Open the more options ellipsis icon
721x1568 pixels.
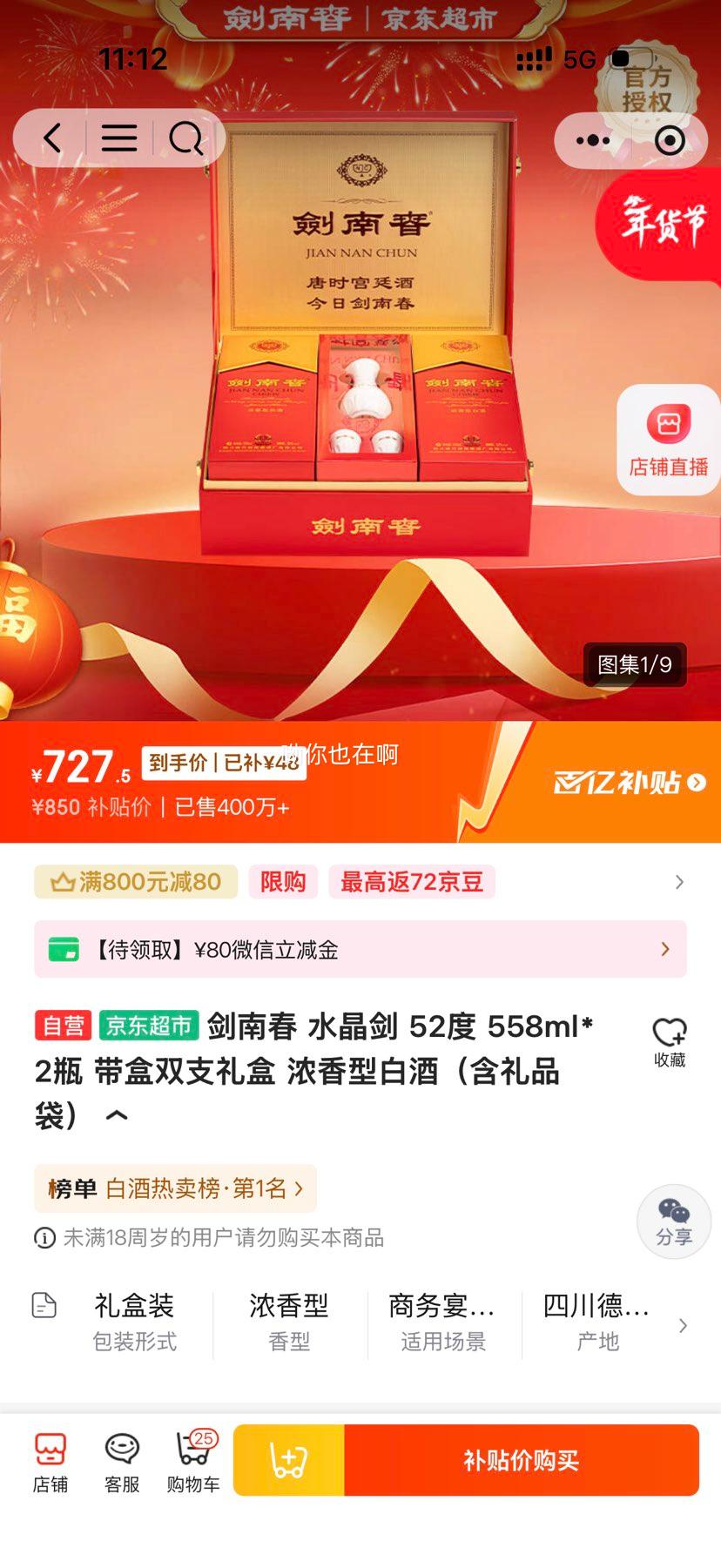(593, 138)
